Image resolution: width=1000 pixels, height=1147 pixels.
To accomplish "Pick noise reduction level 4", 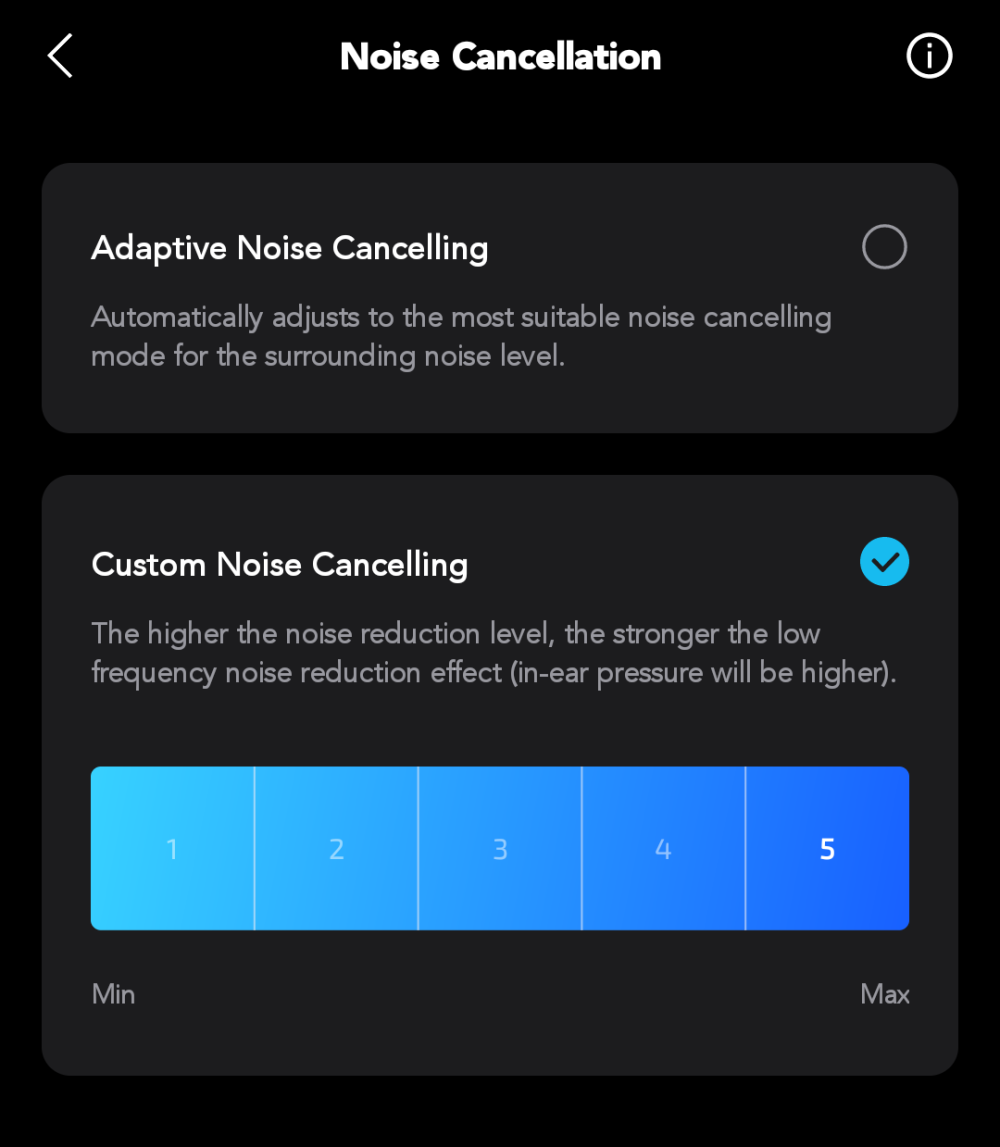I will [x=663, y=849].
